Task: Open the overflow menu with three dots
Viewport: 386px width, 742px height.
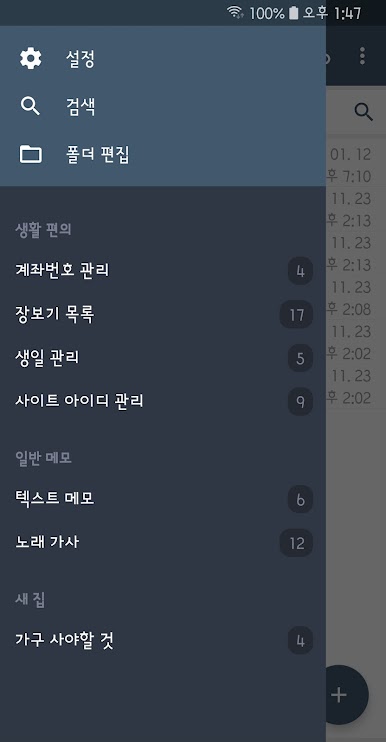Action: [362, 56]
